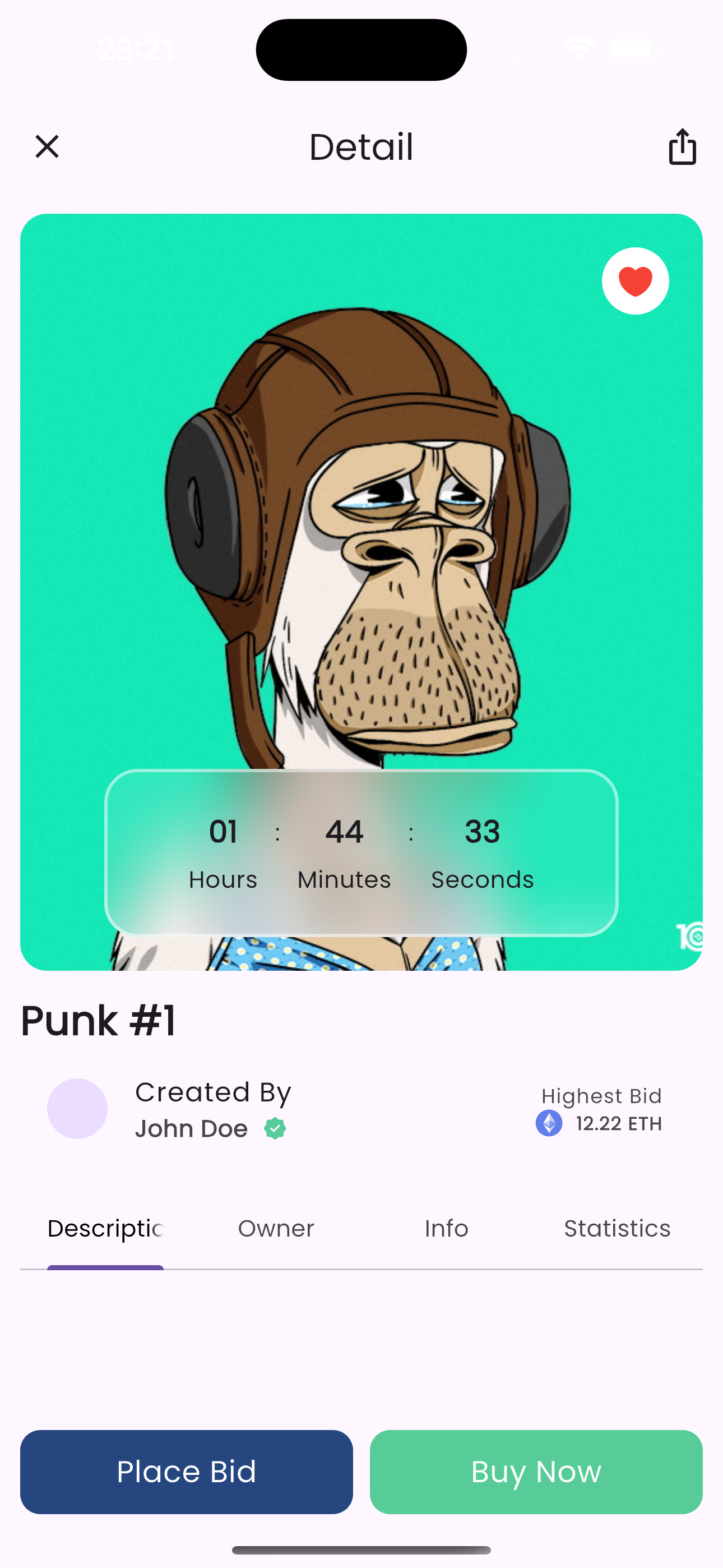Close the Detail screen

pos(47,147)
